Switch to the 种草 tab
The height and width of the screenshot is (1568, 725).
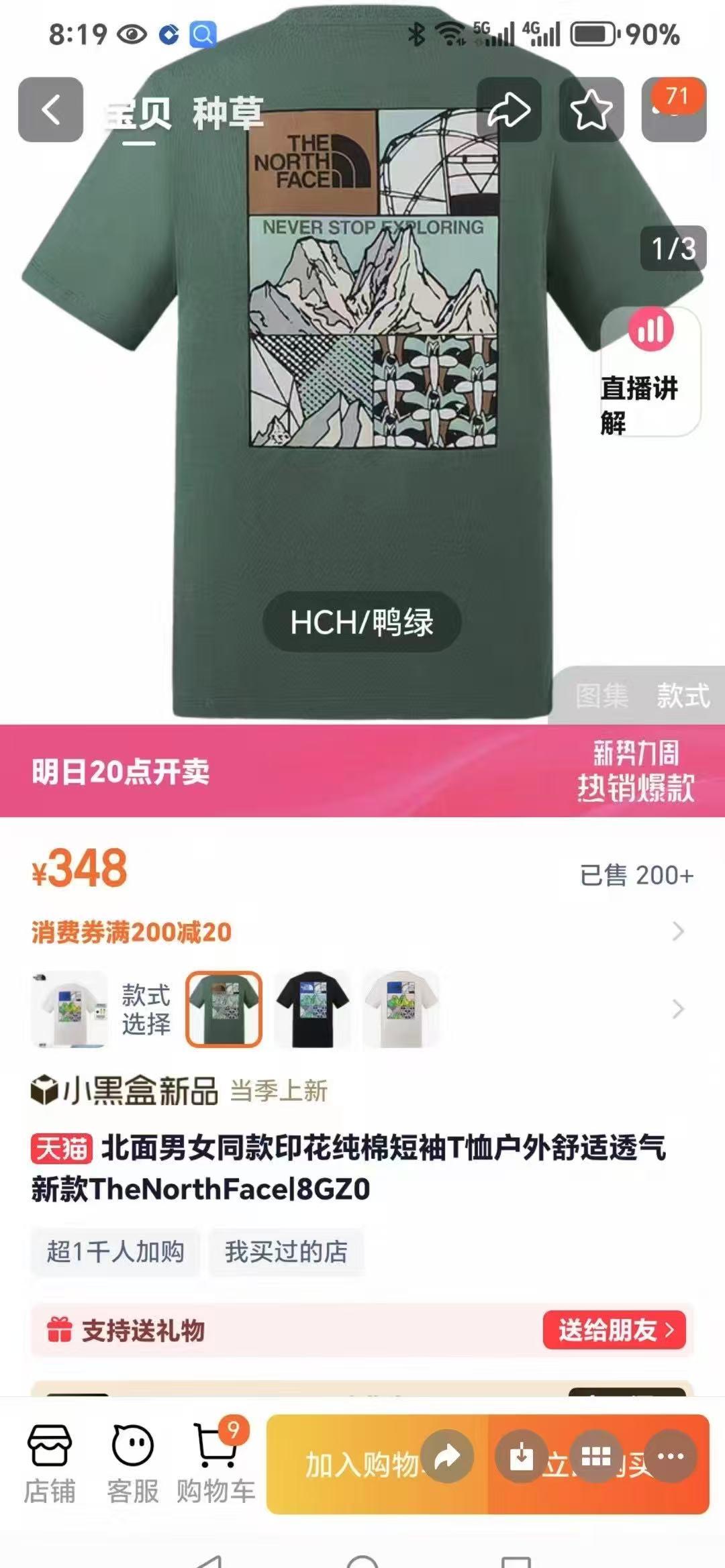228,113
